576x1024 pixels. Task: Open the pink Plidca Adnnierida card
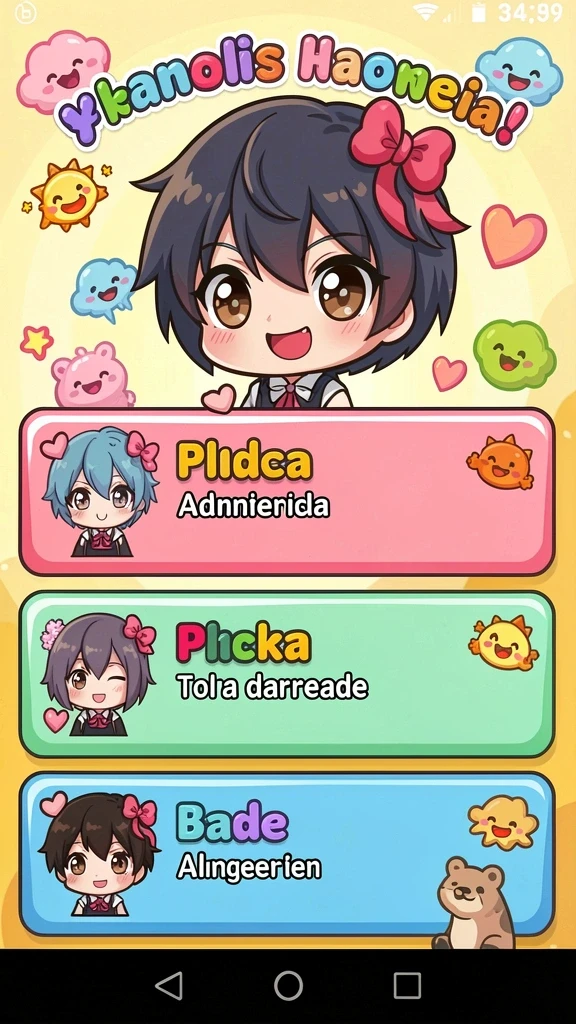[287, 492]
